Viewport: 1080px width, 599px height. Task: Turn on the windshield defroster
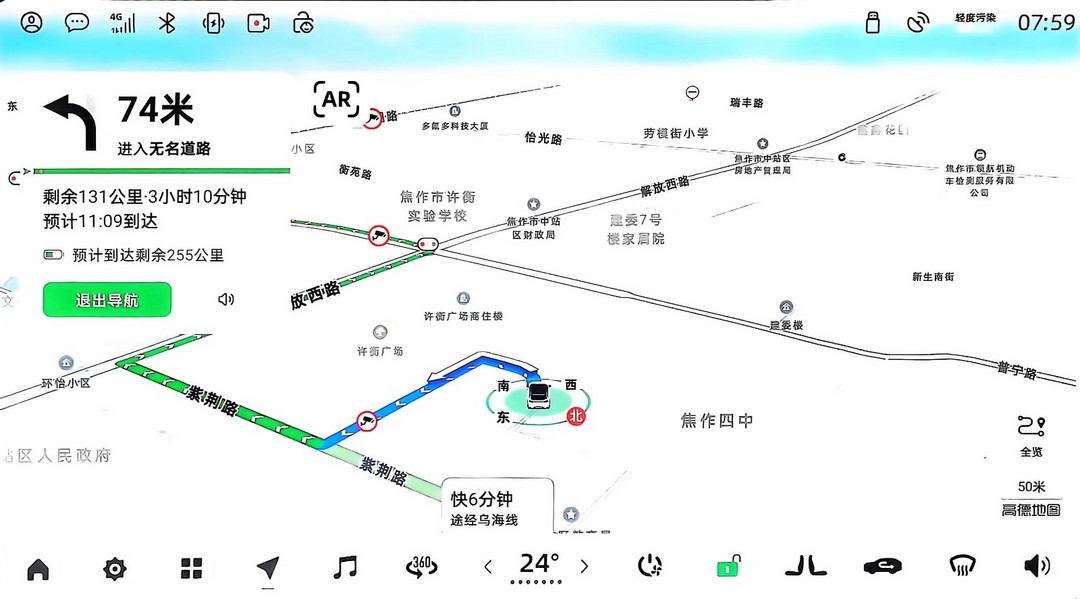[x=962, y=567]
